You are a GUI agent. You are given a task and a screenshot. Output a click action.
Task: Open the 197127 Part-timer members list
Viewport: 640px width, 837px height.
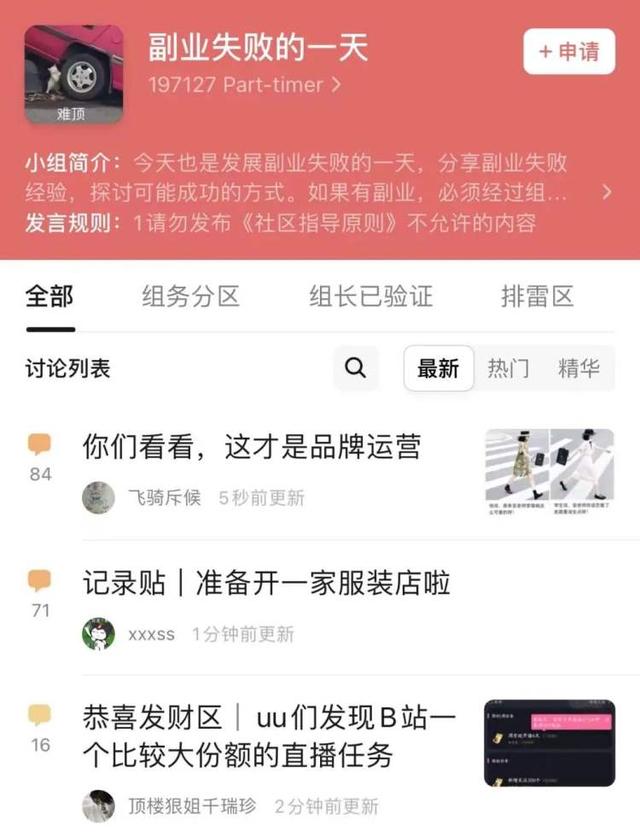[x=244, y=85]
